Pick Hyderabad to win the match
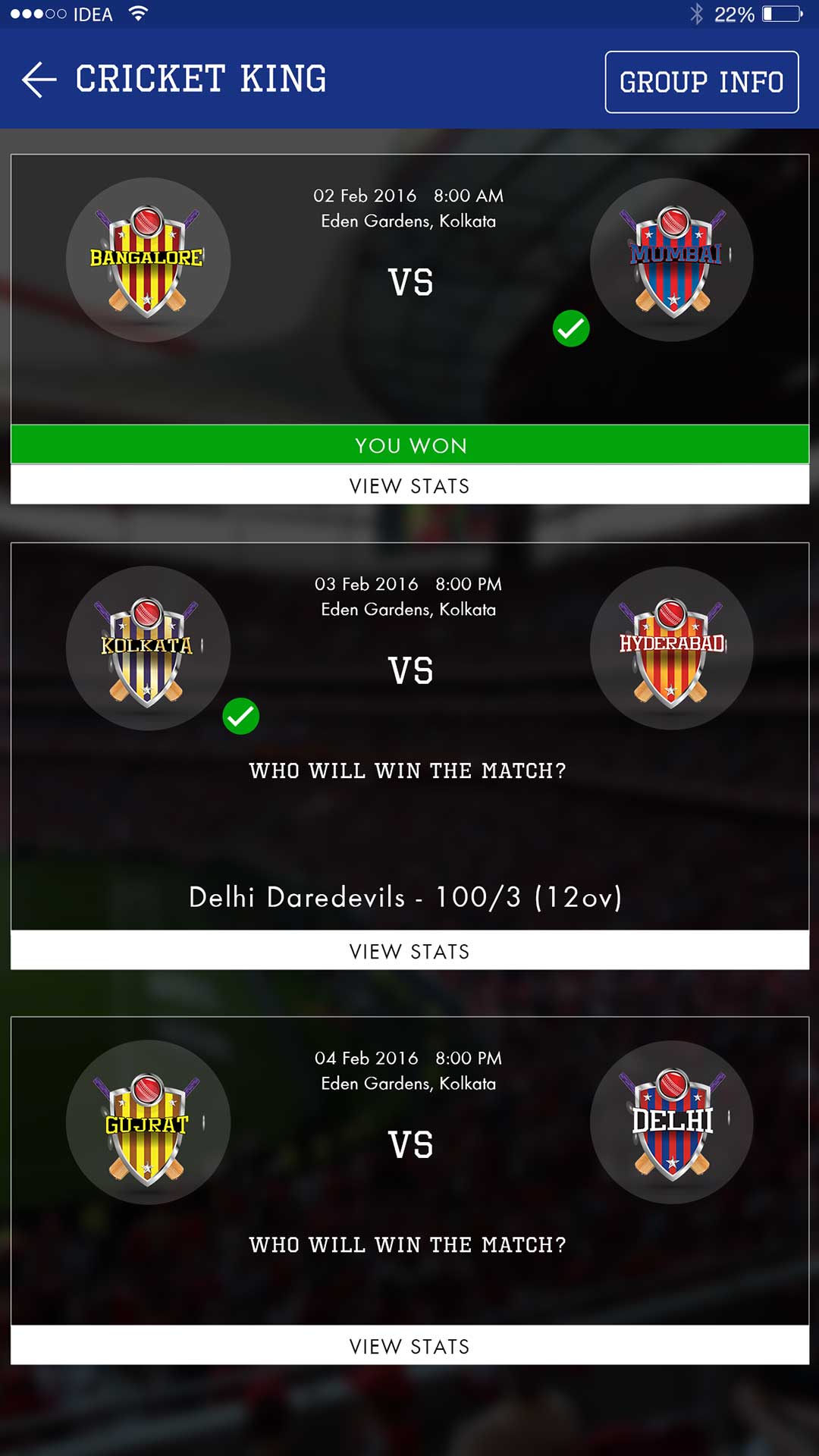Viewport: 819px width, 1456px height. coord(671,648)
